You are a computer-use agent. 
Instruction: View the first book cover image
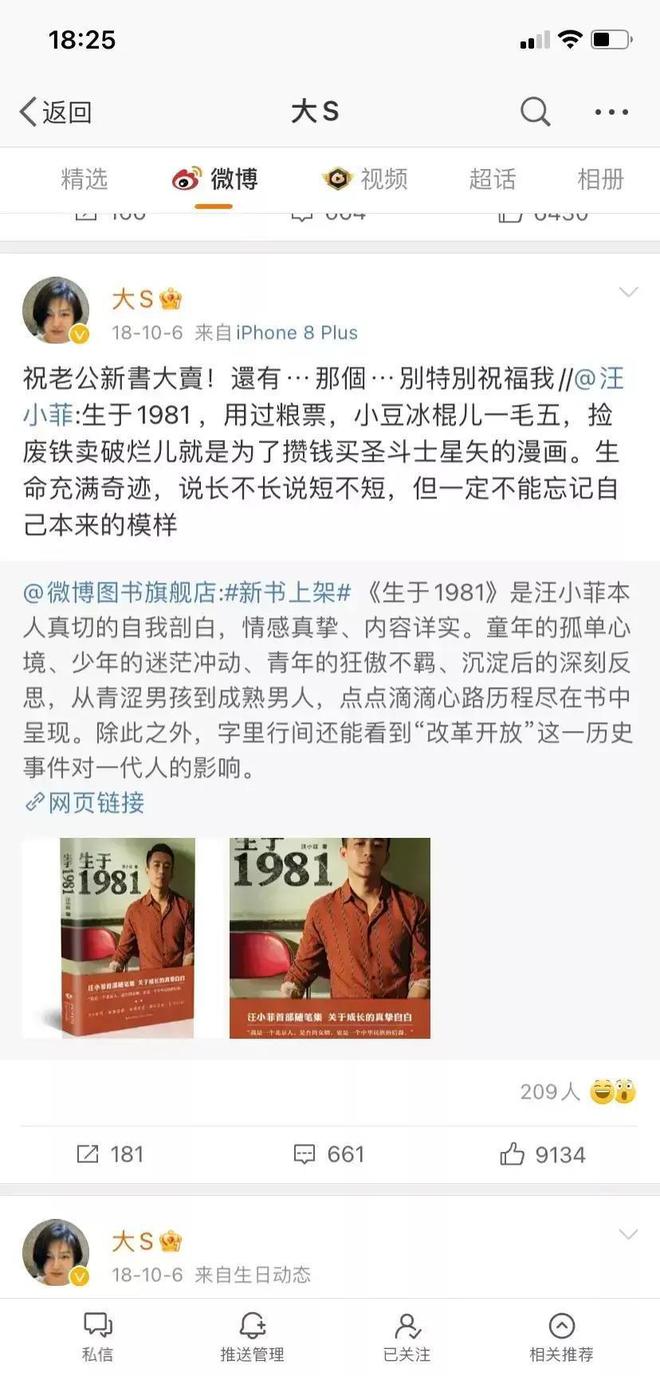111,937
